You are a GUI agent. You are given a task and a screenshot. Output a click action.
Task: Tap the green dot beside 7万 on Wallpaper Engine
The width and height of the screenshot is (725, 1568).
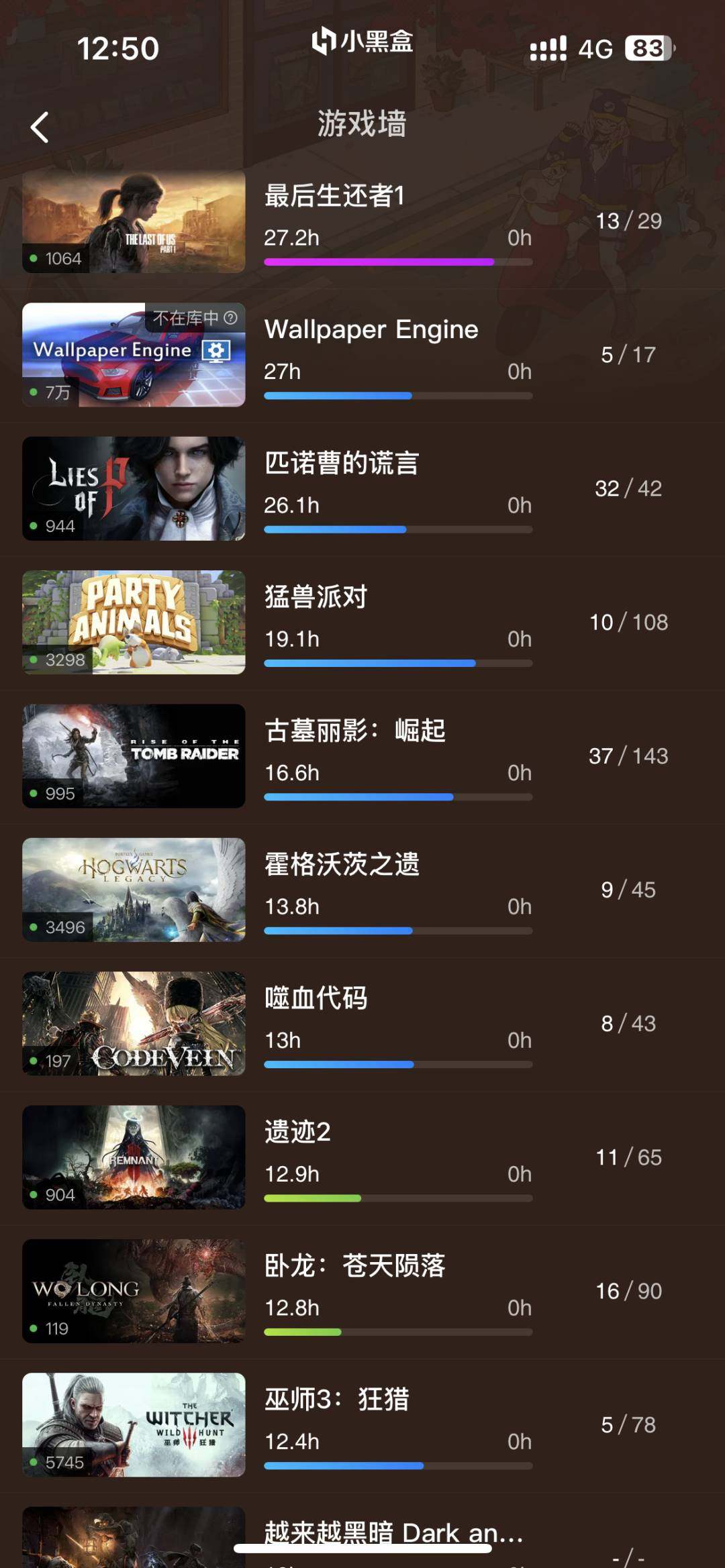coord(33,390)
